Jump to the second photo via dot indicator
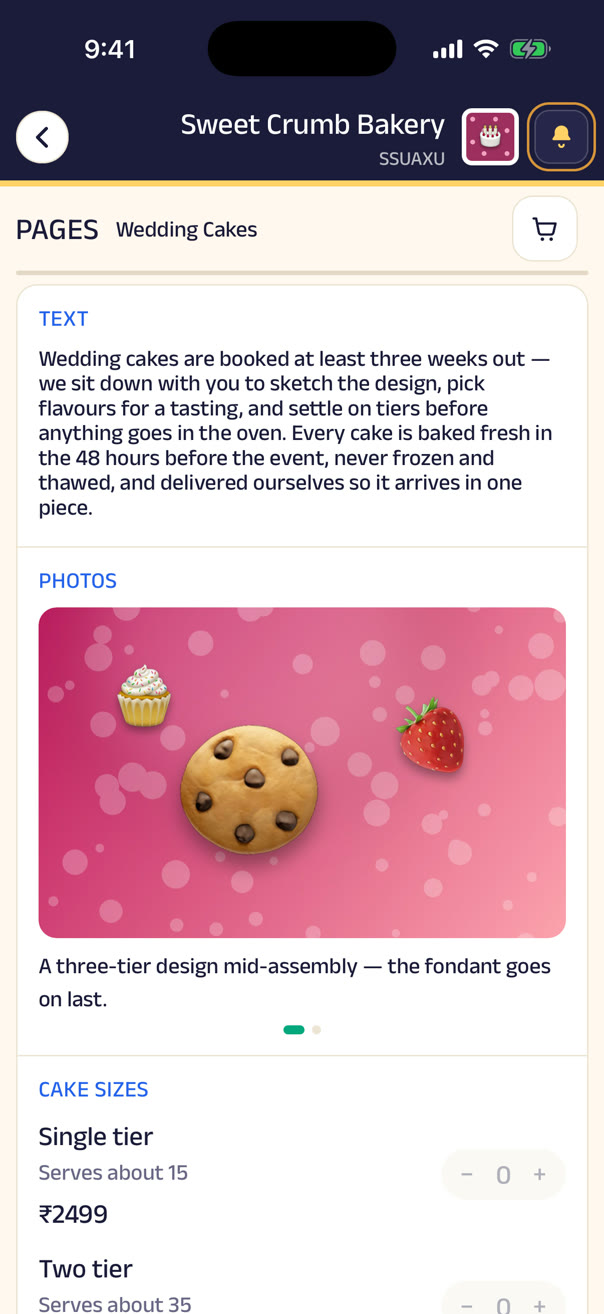 (316, 1029)
